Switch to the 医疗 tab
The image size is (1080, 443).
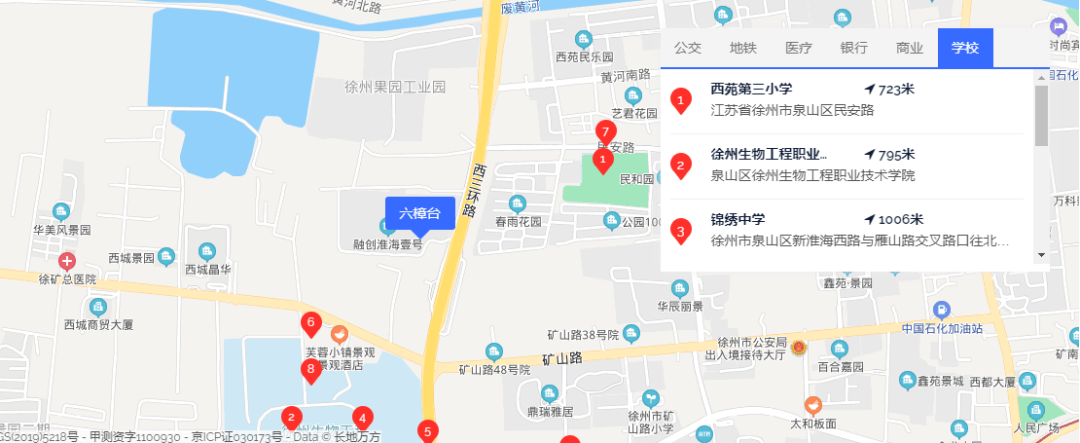click(798, 48)
